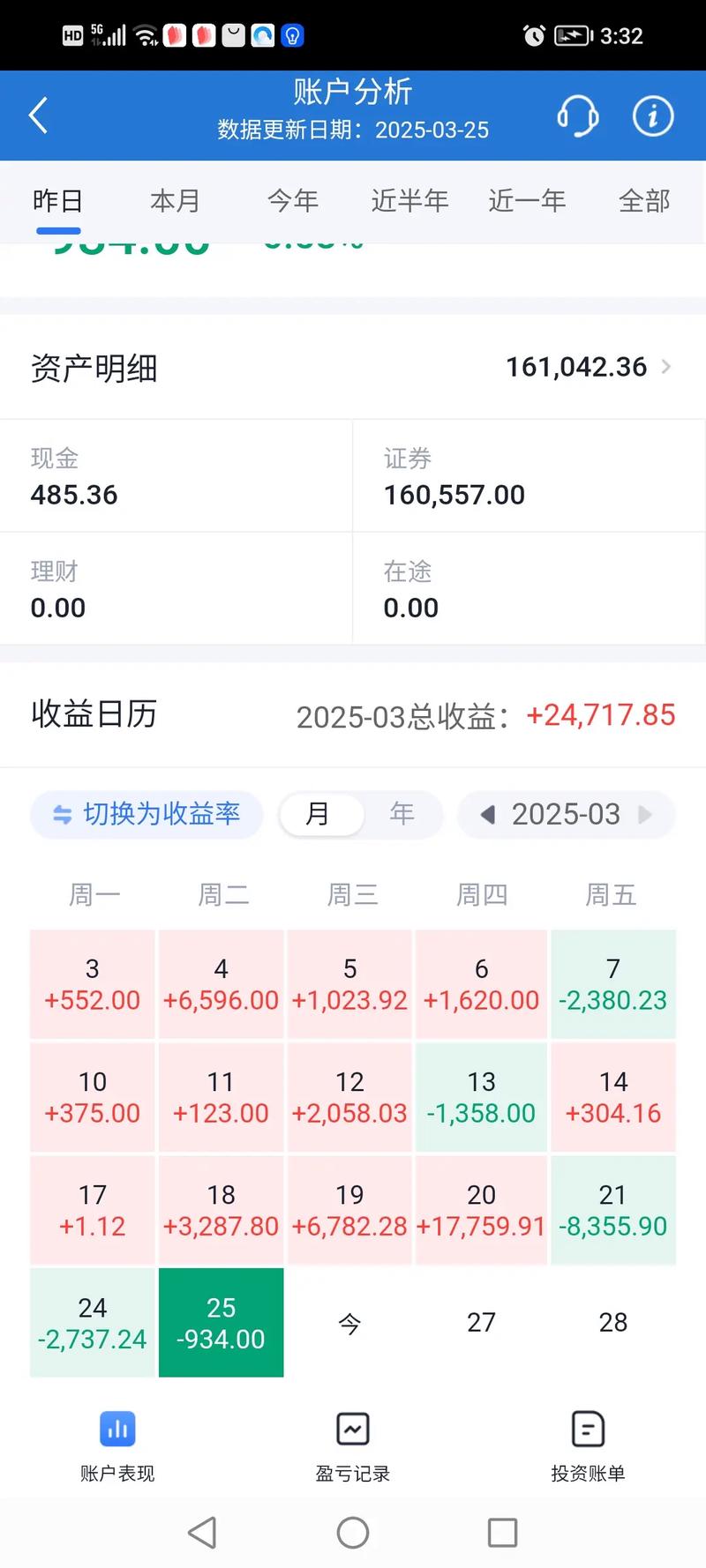Go back using the header arrow
Viewport: 706px width, 1568px height.
coord(38,116)
